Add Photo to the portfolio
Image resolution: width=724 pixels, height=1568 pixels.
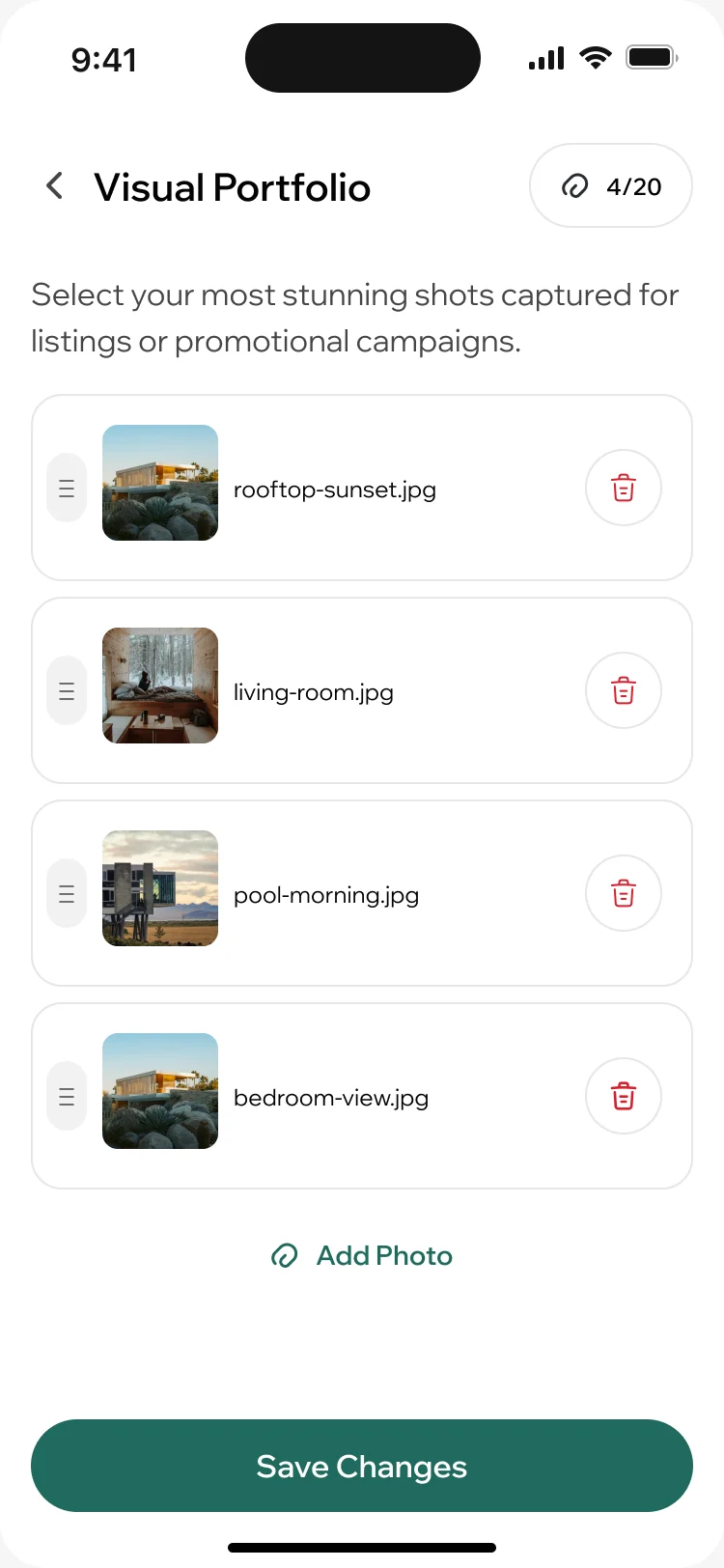(362, 1255)
